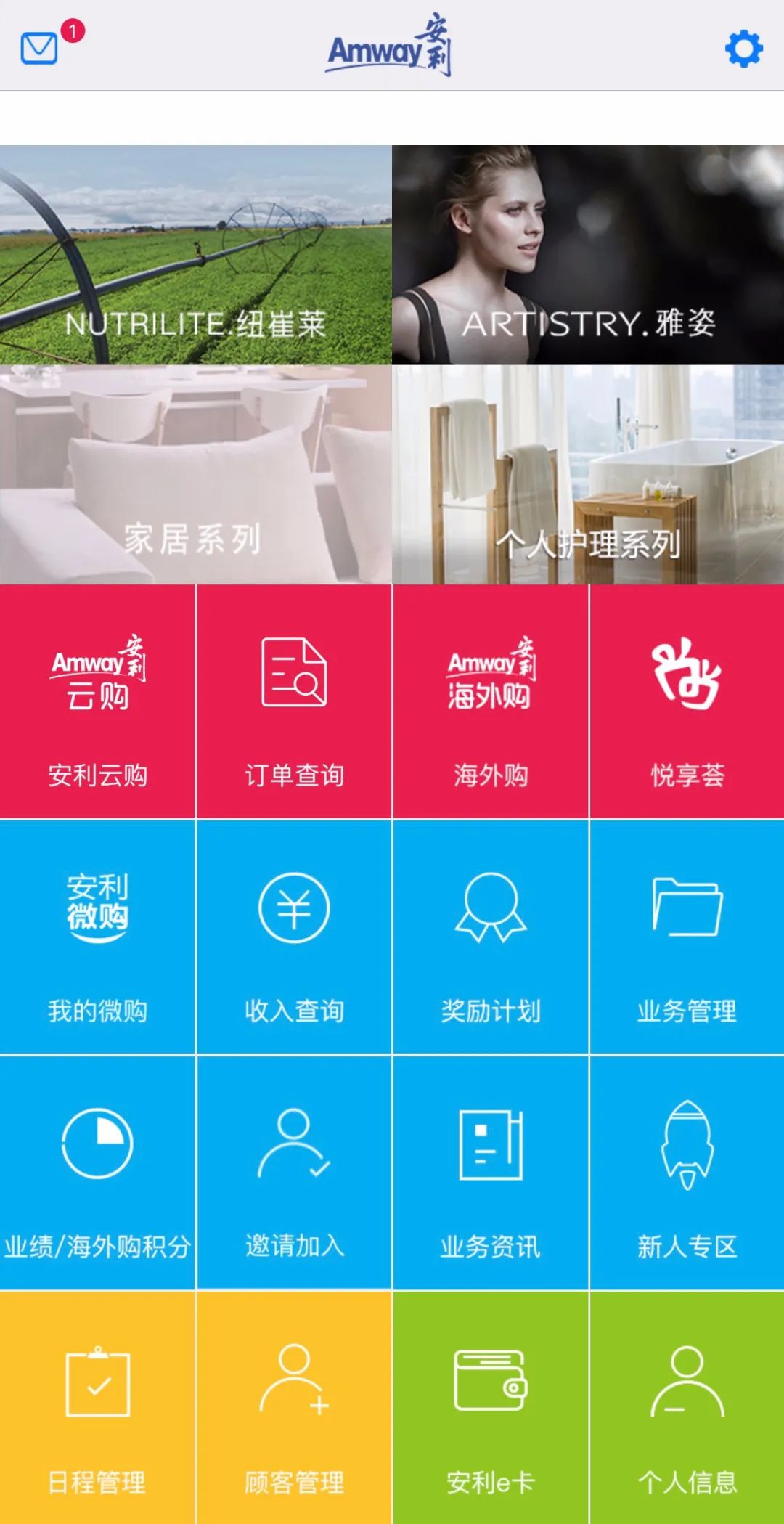Open settings gear icon
Viewport: 784px width, 1524px height.
coord(743,49)
